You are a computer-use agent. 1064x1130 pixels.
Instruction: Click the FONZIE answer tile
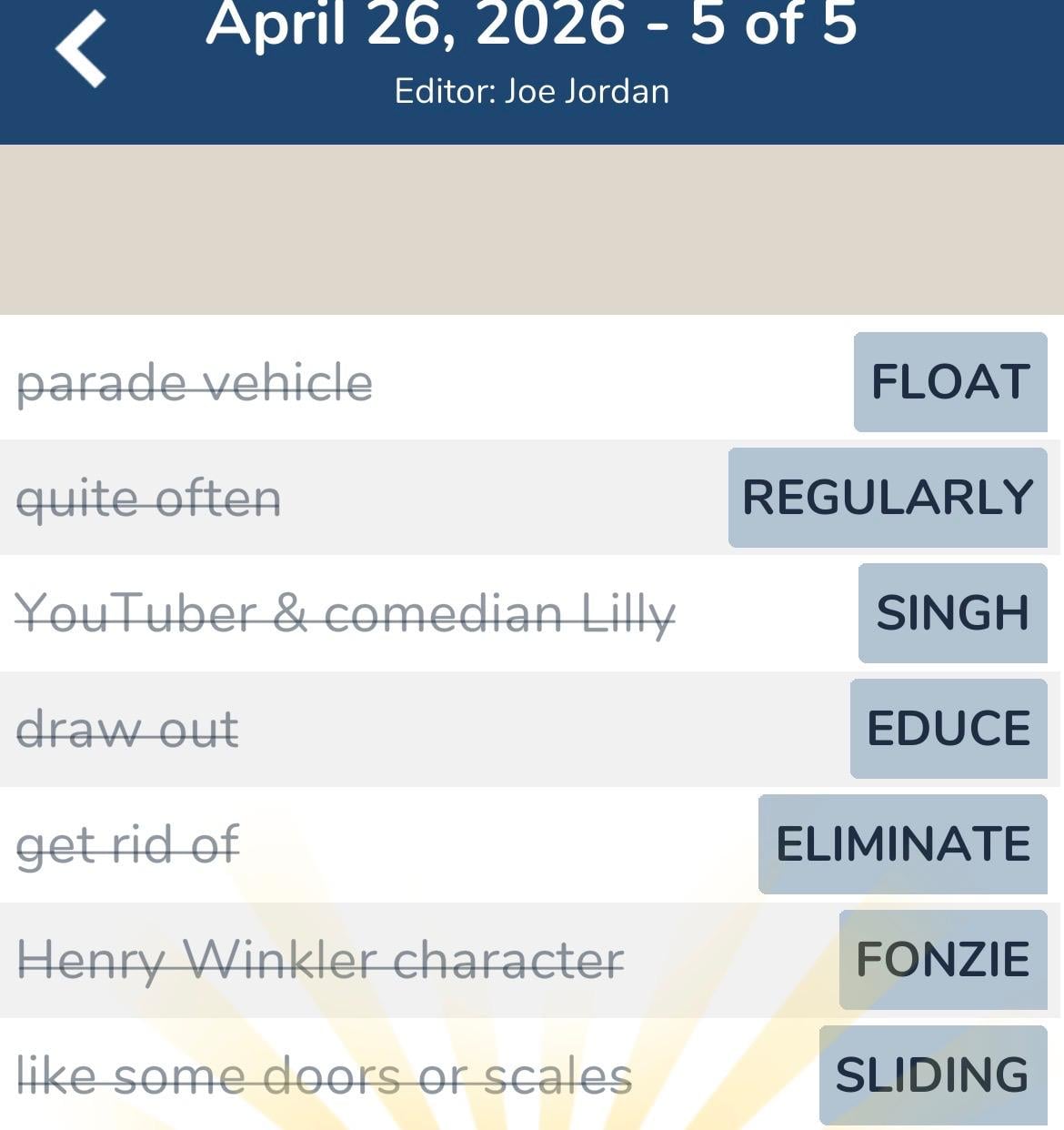click(943, 959)
